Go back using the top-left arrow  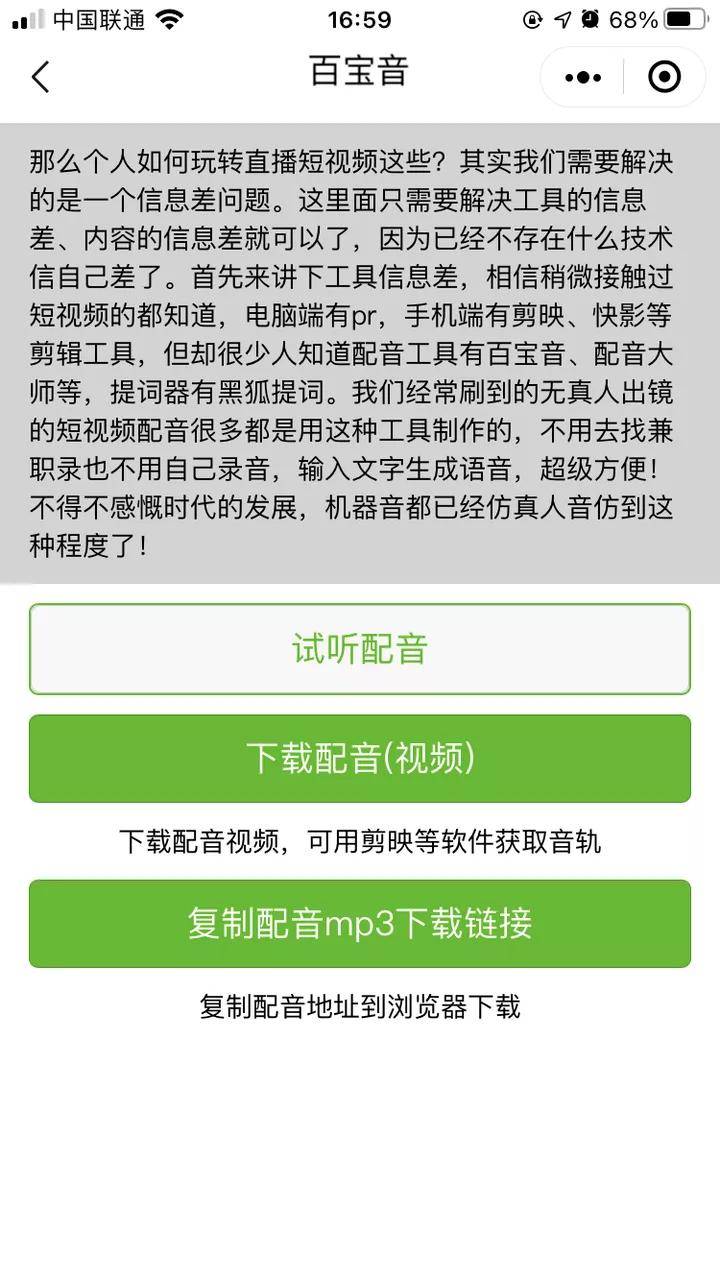click(40, 77)
